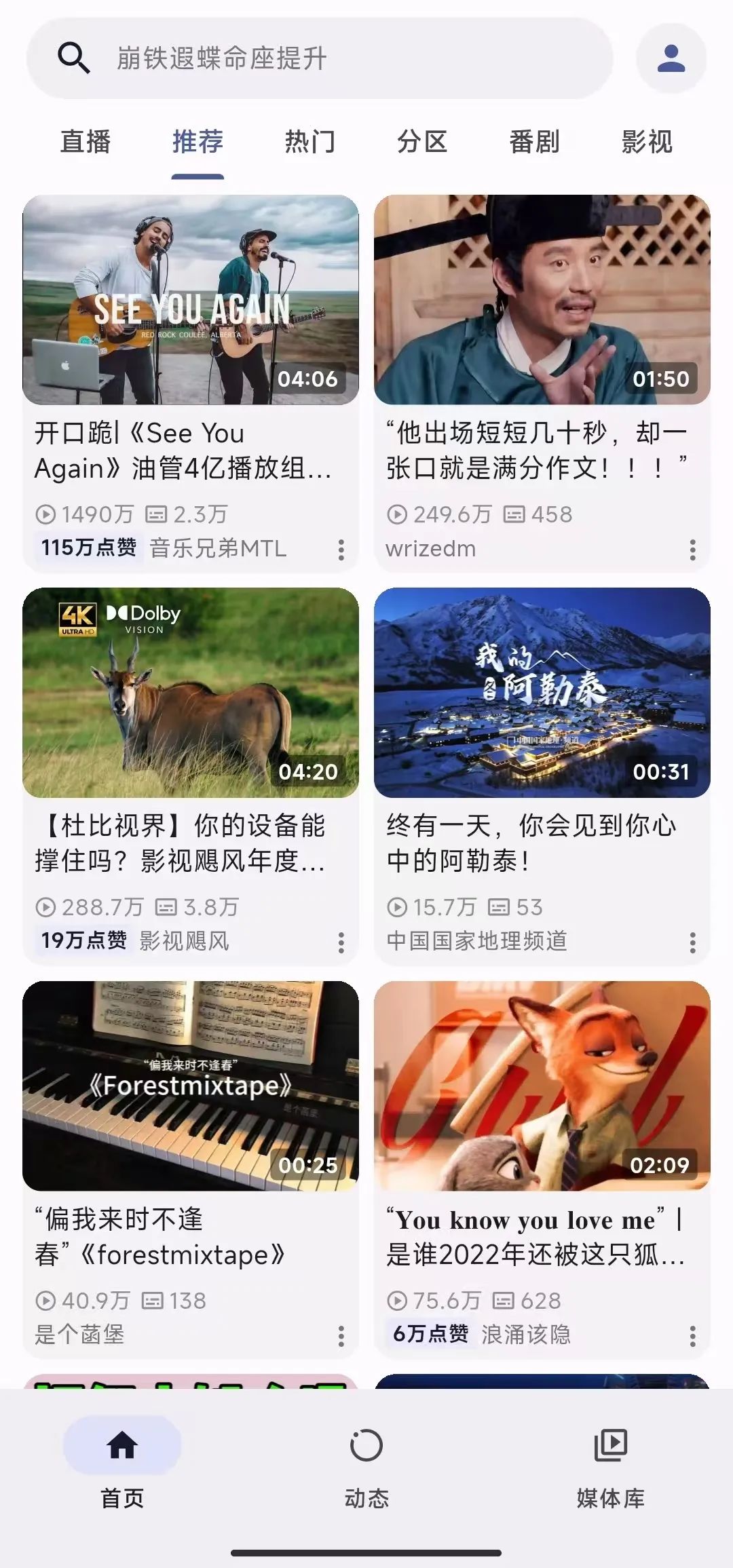Switch to the 番剧 tab
This screenshot has height=1568, width=733.
tap(533, 142)
